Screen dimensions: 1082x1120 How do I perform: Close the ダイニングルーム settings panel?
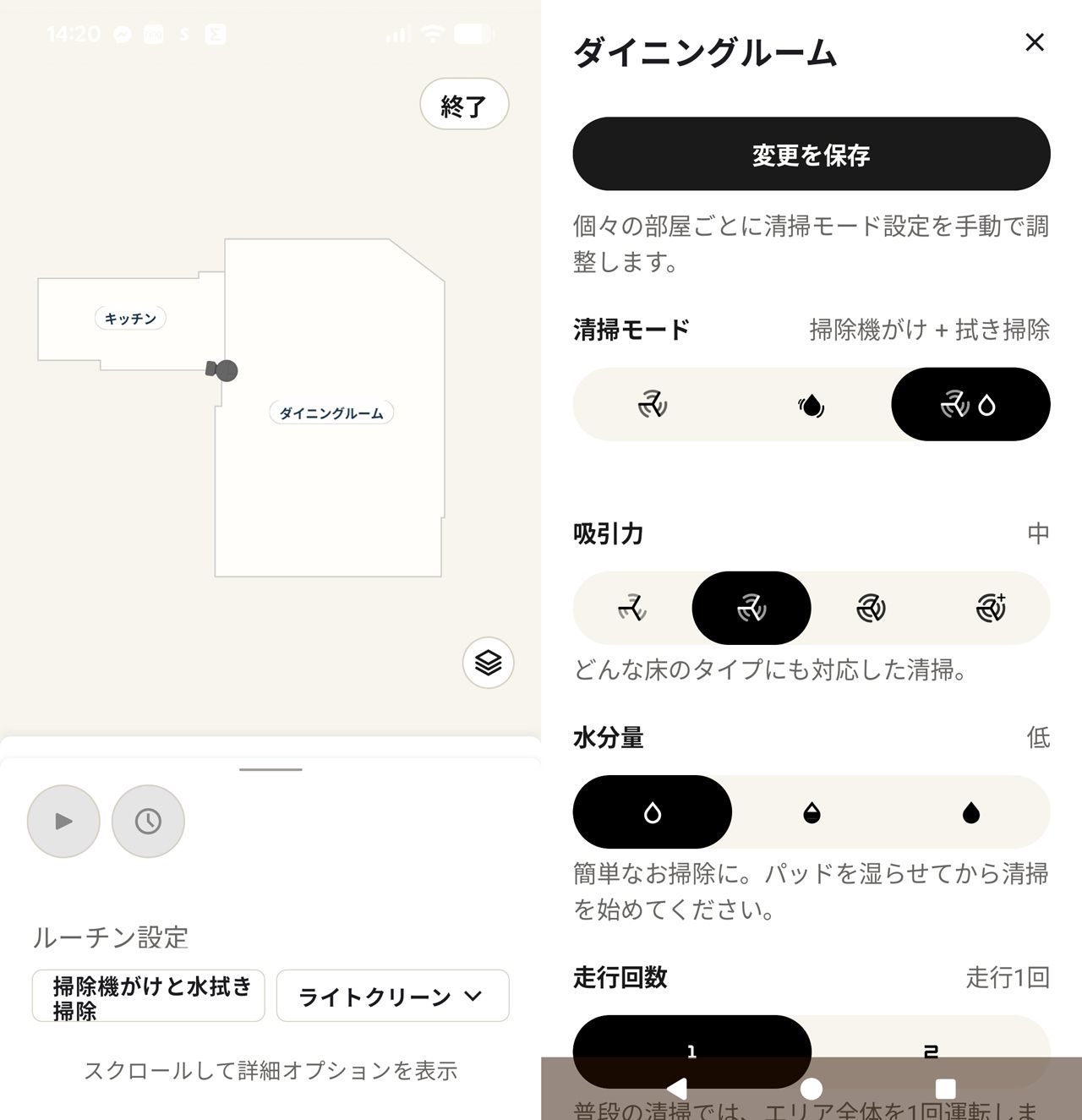1034,42
